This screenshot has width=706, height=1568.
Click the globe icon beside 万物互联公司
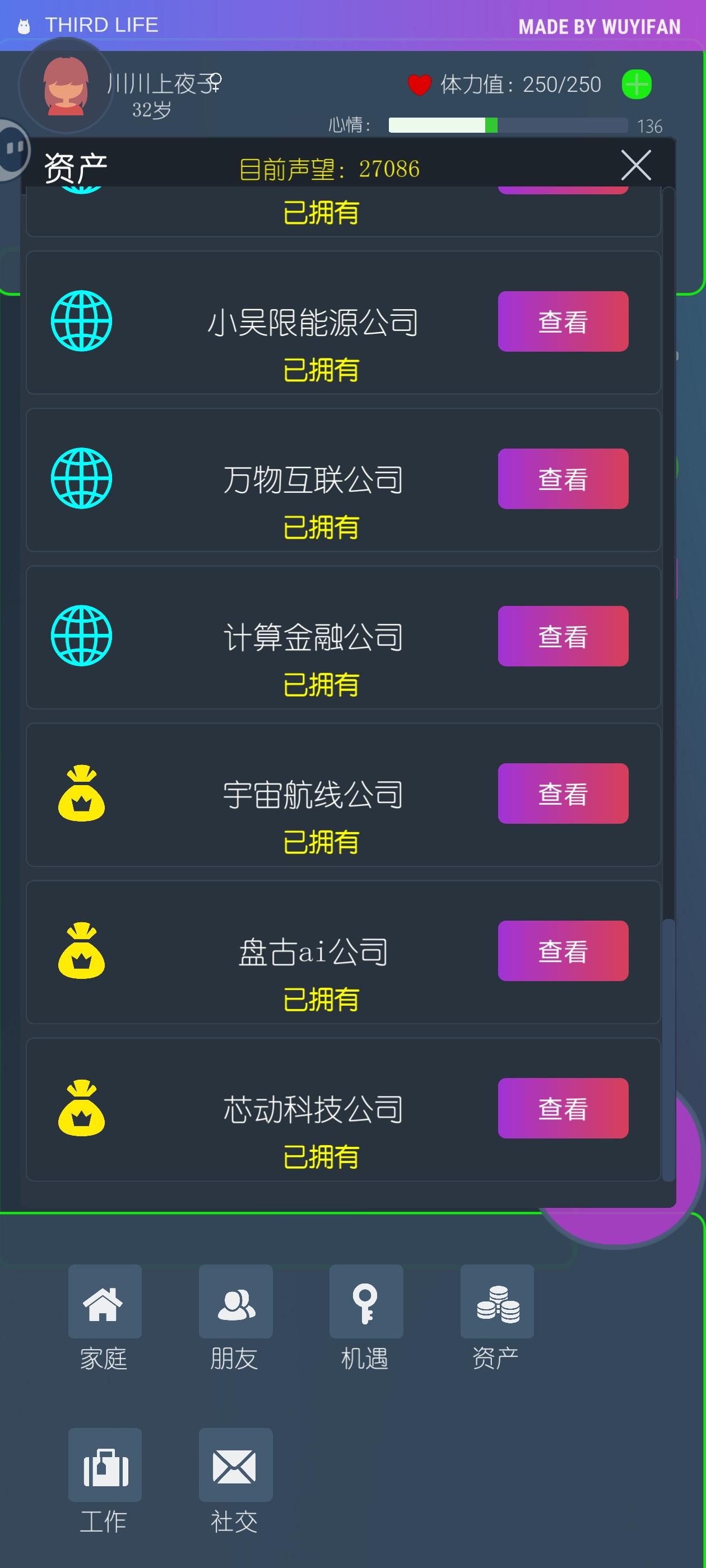82,479
